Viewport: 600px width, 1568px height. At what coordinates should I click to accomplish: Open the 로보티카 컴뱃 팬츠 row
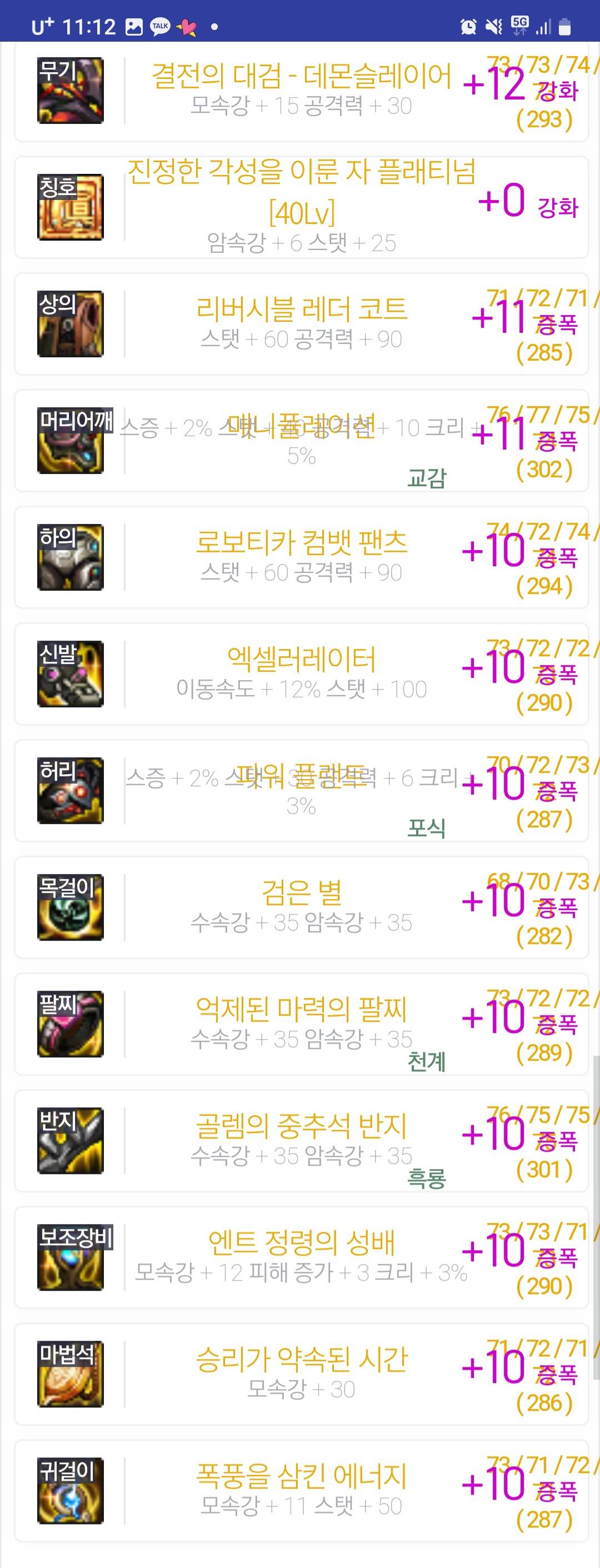[x=301, y=557]
